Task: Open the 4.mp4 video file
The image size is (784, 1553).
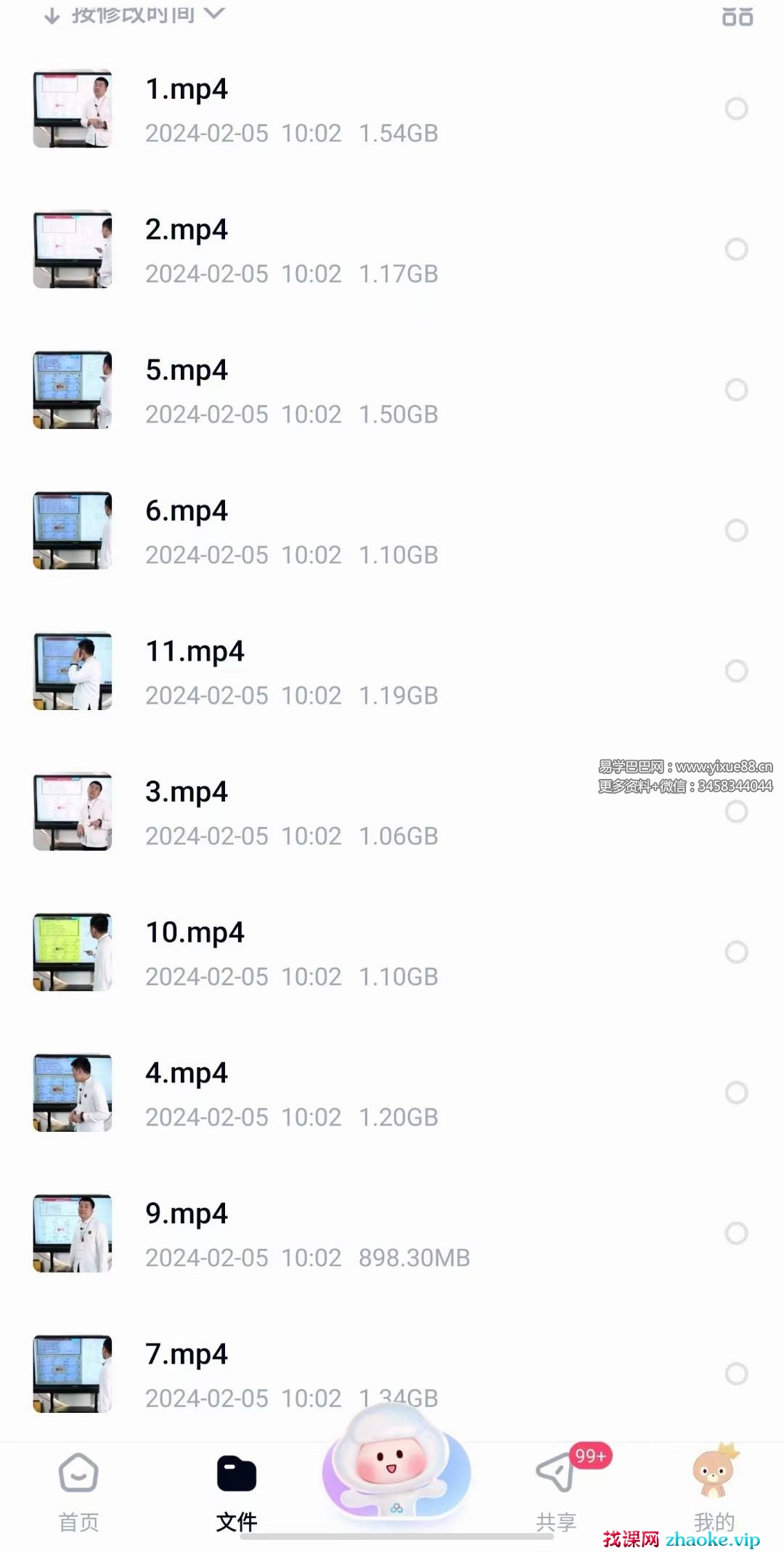Action: click(x=187, y=1074)
